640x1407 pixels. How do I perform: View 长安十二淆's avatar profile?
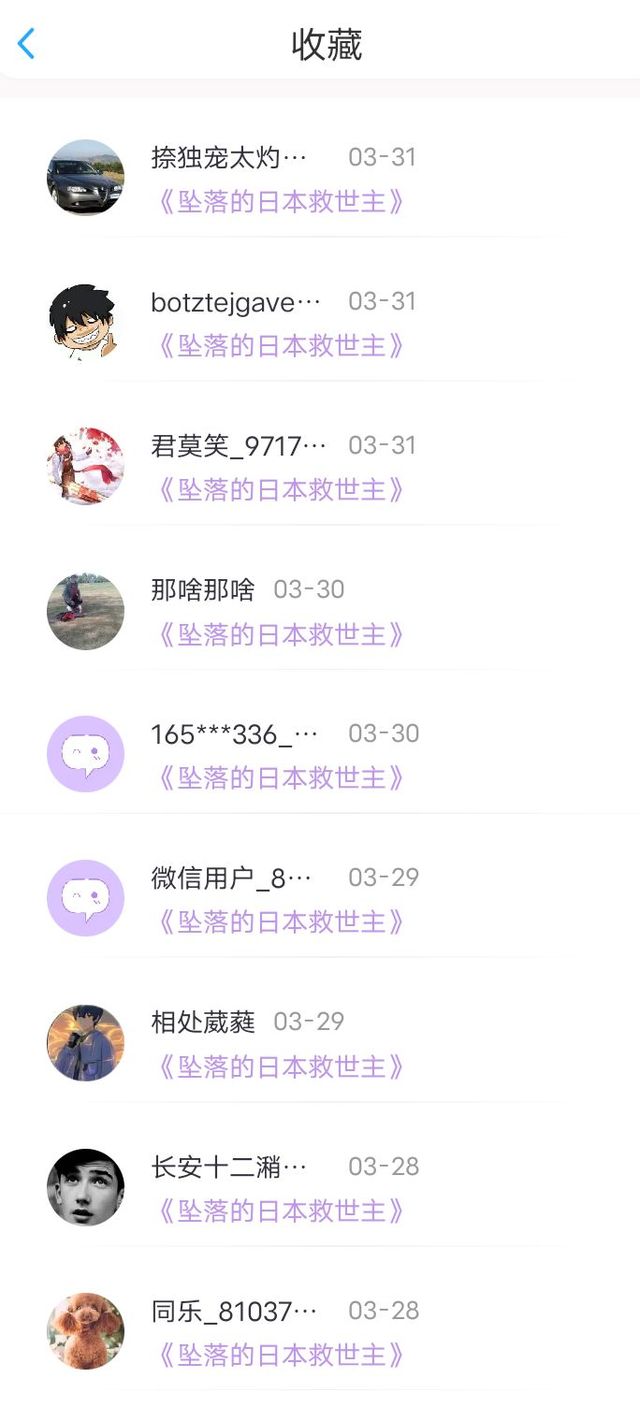[x=86, y=1187]
